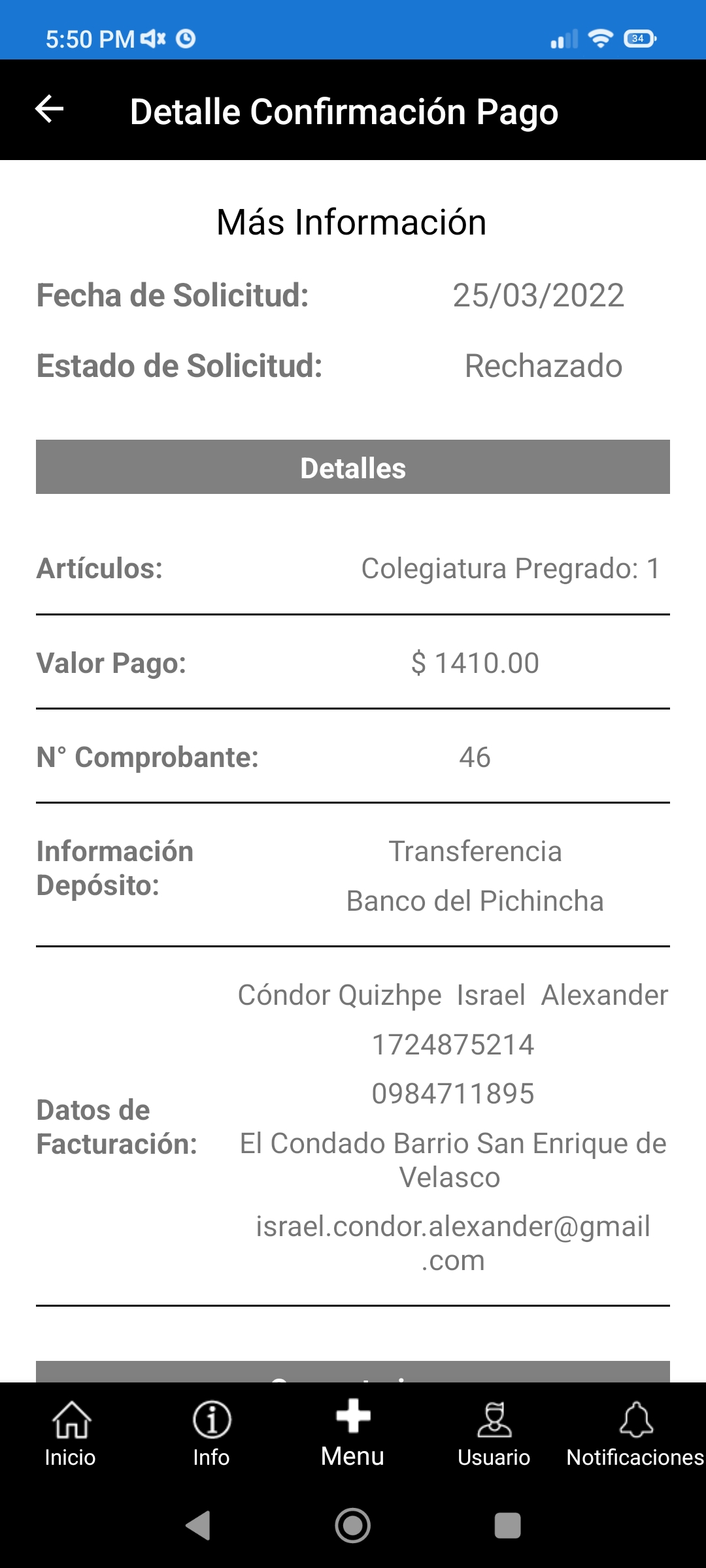Tap the system home button

353,1526
